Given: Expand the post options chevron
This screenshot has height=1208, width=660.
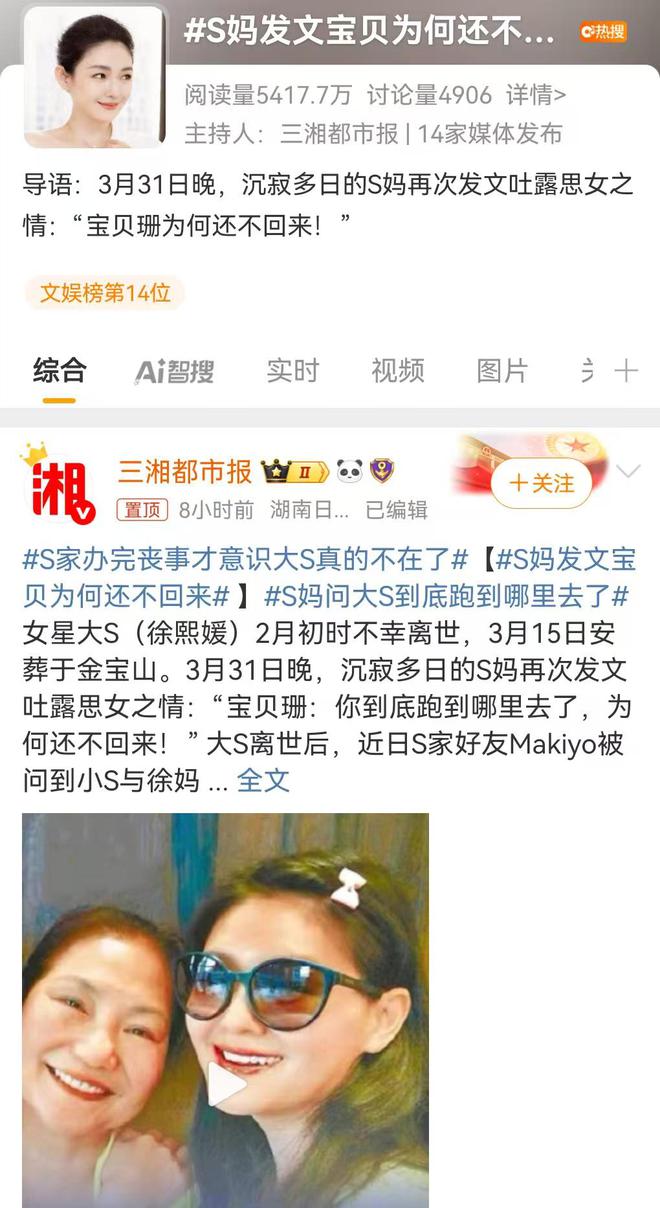Looking at the screenshot, I should [x=628, y=472].
